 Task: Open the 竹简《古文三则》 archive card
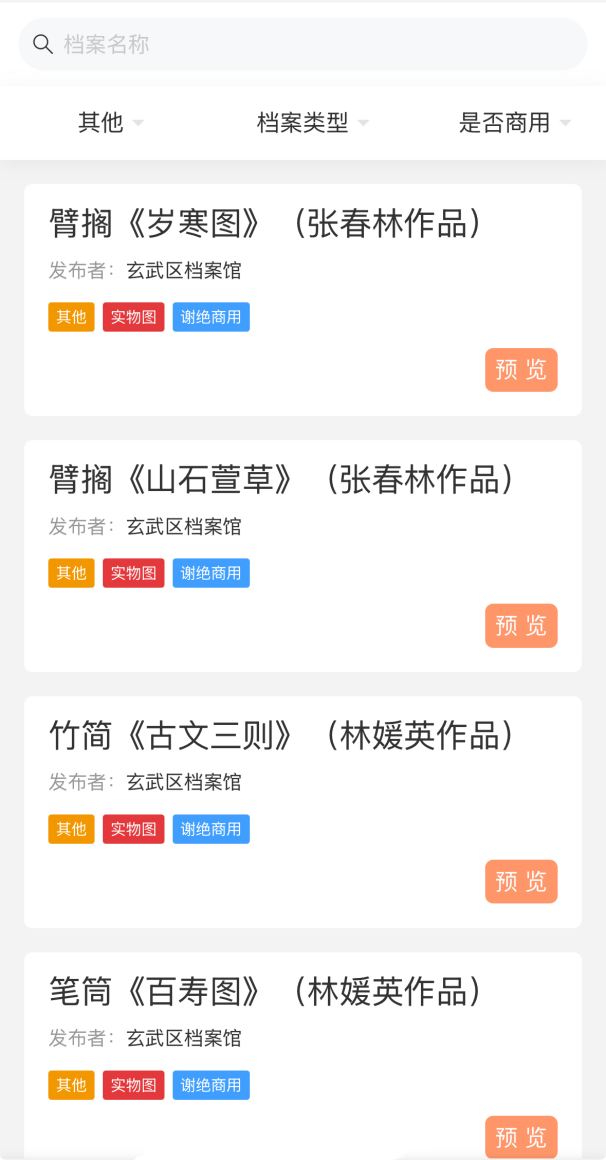click(x=282, y=736)
